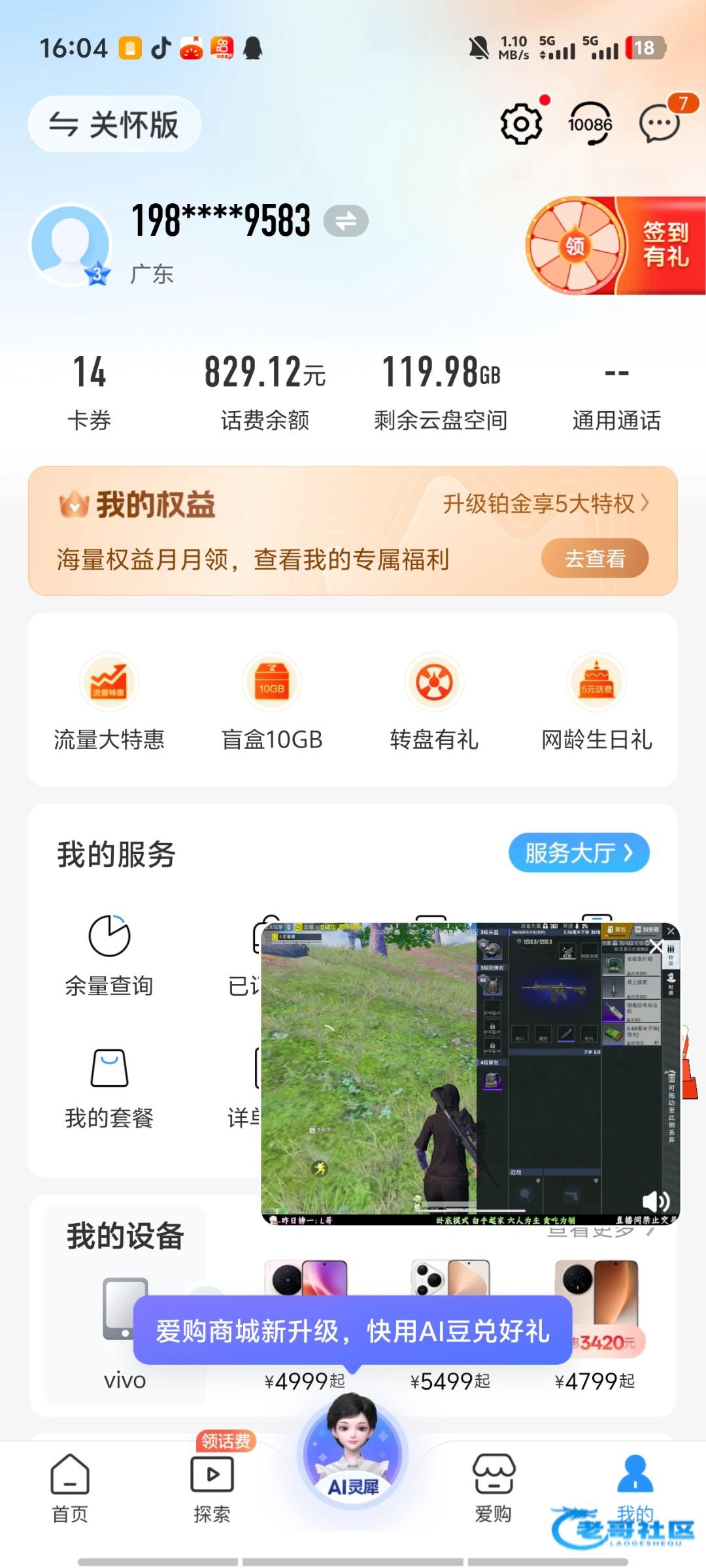This screenshot has height=1568, width=706.
Task: Tap the account switch icon beside phone number
Action: click(x=346, y=221)
